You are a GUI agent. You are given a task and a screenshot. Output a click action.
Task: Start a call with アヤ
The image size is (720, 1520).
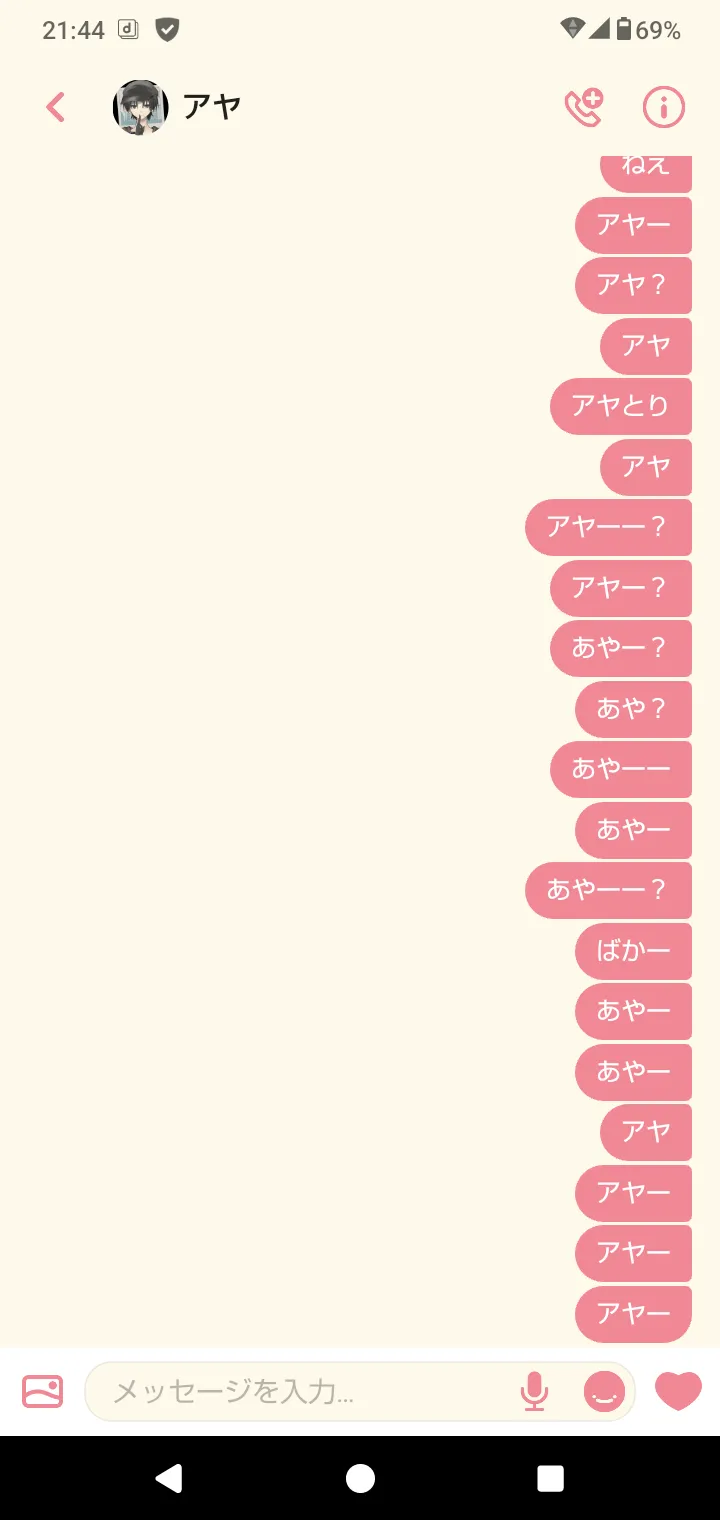pos(584,107)
